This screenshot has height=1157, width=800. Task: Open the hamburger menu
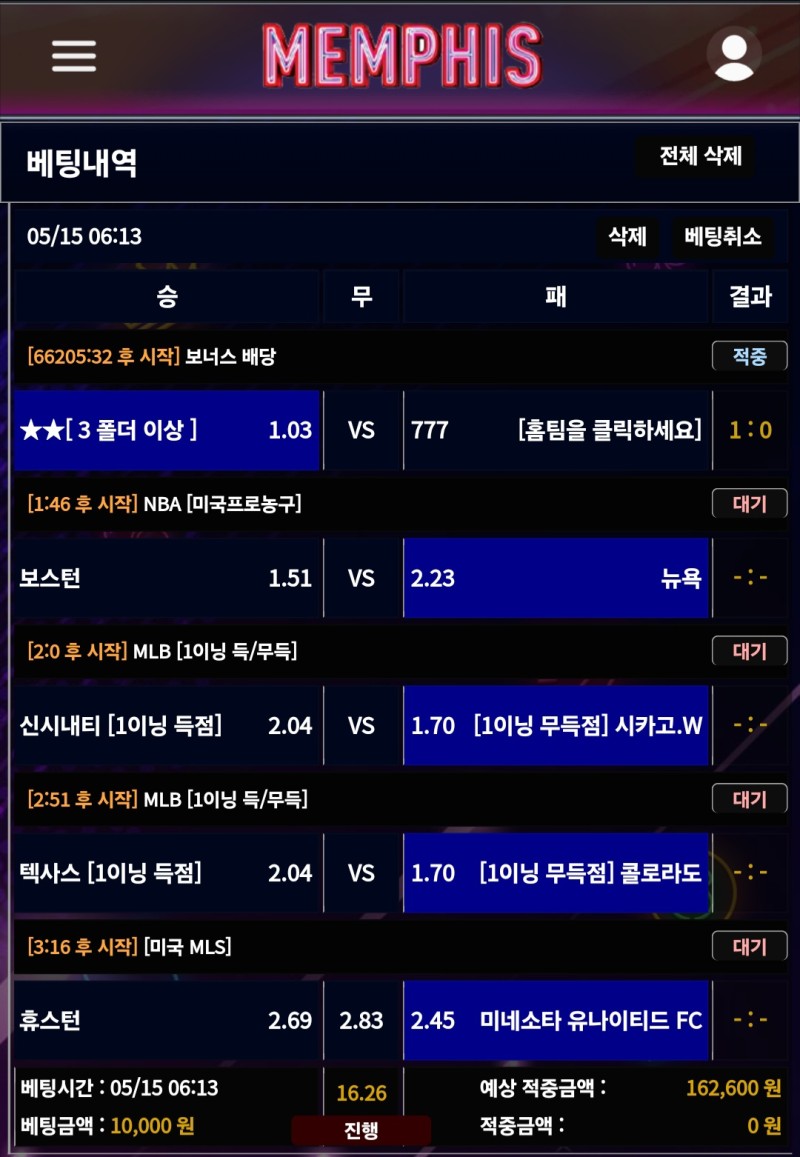click(74, 56)
